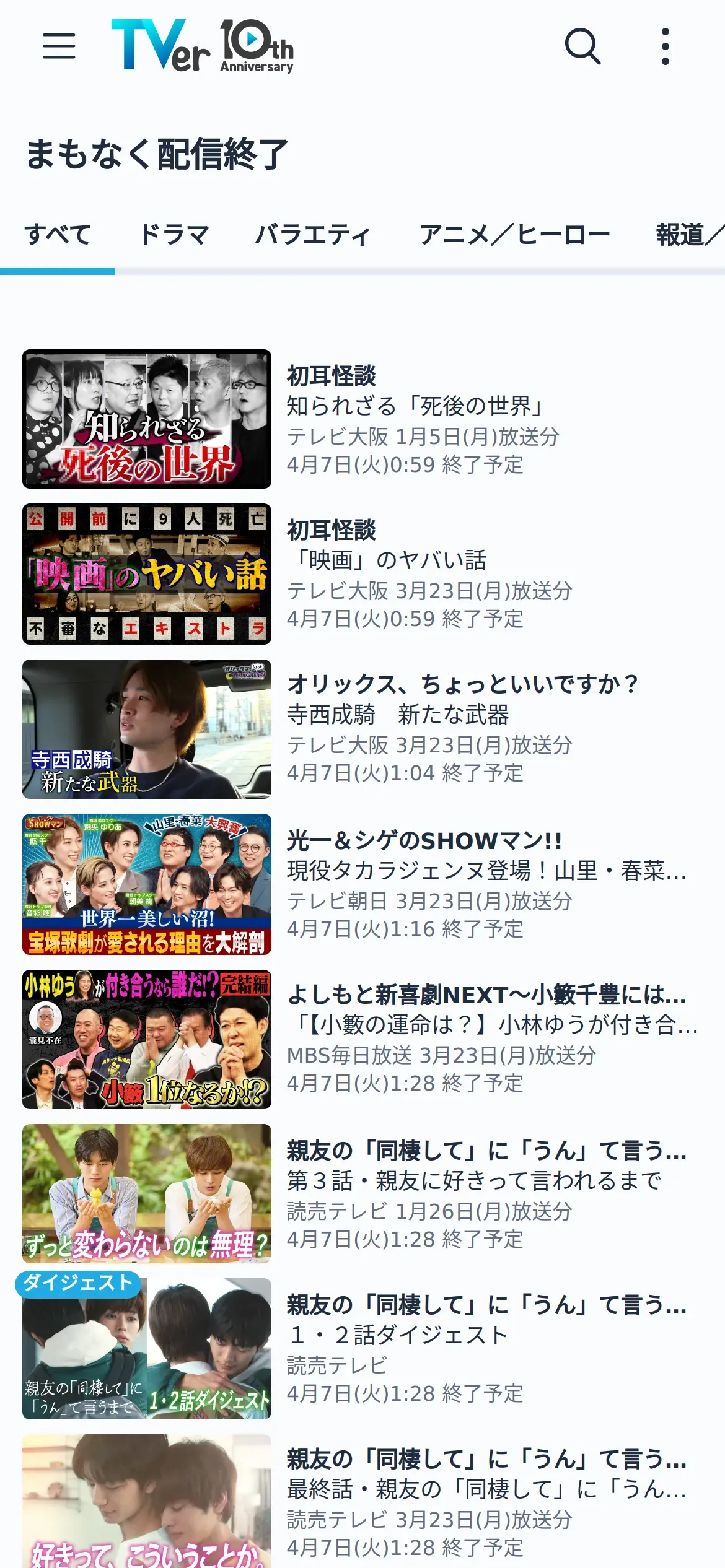
Task: Select the すべて tab
Action: tap(58, 235)
